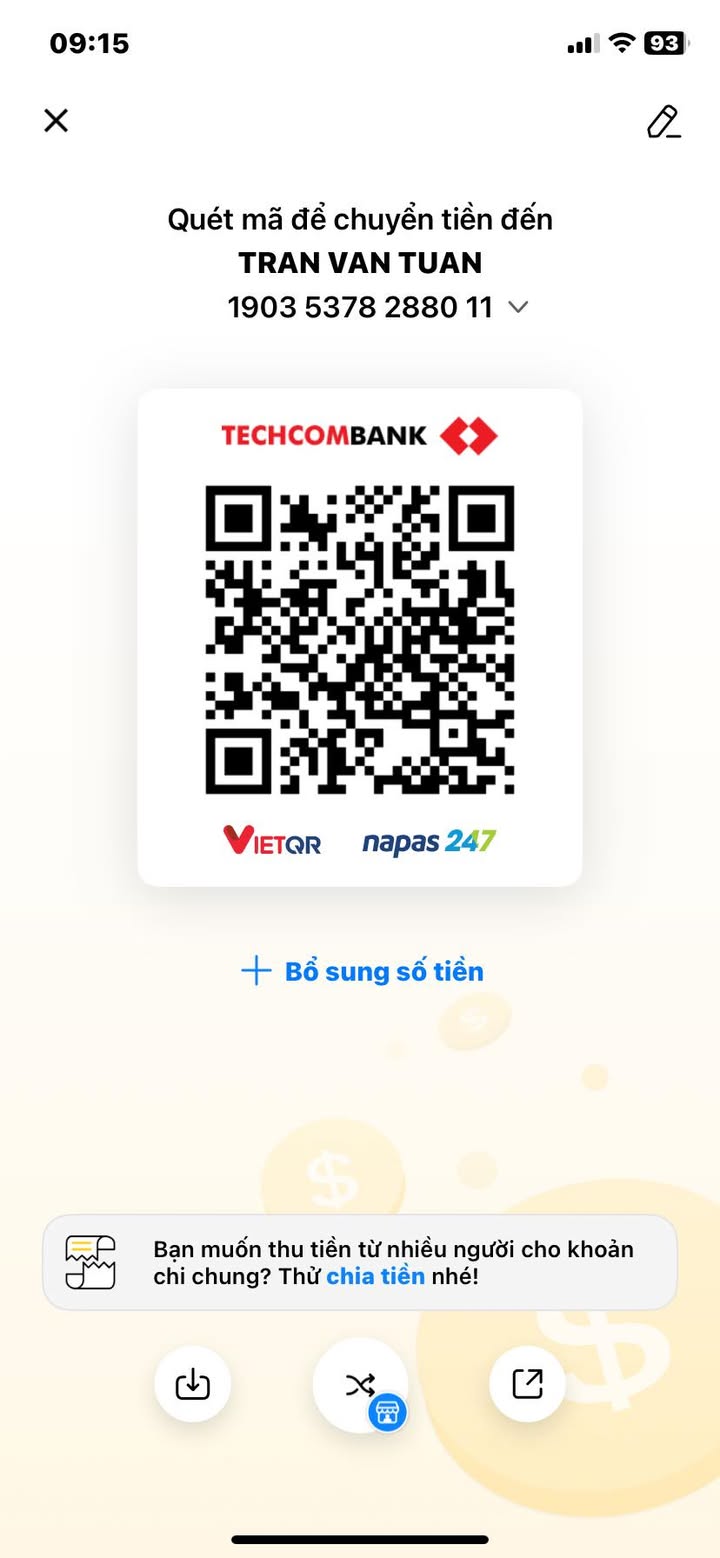
Task: Expand the account number dropdown
Action: [x=517, y=308]
